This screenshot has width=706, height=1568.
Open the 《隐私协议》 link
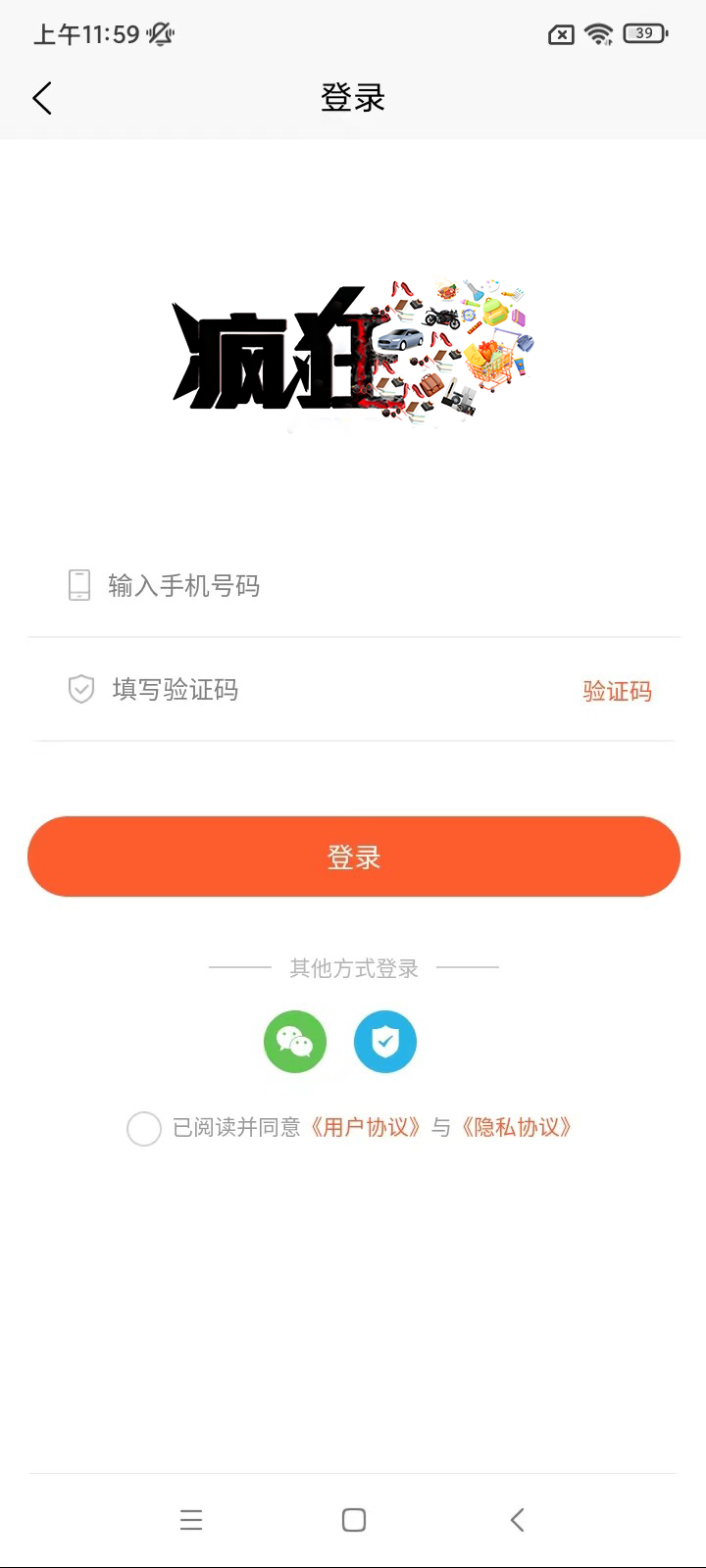point(517,1127)
